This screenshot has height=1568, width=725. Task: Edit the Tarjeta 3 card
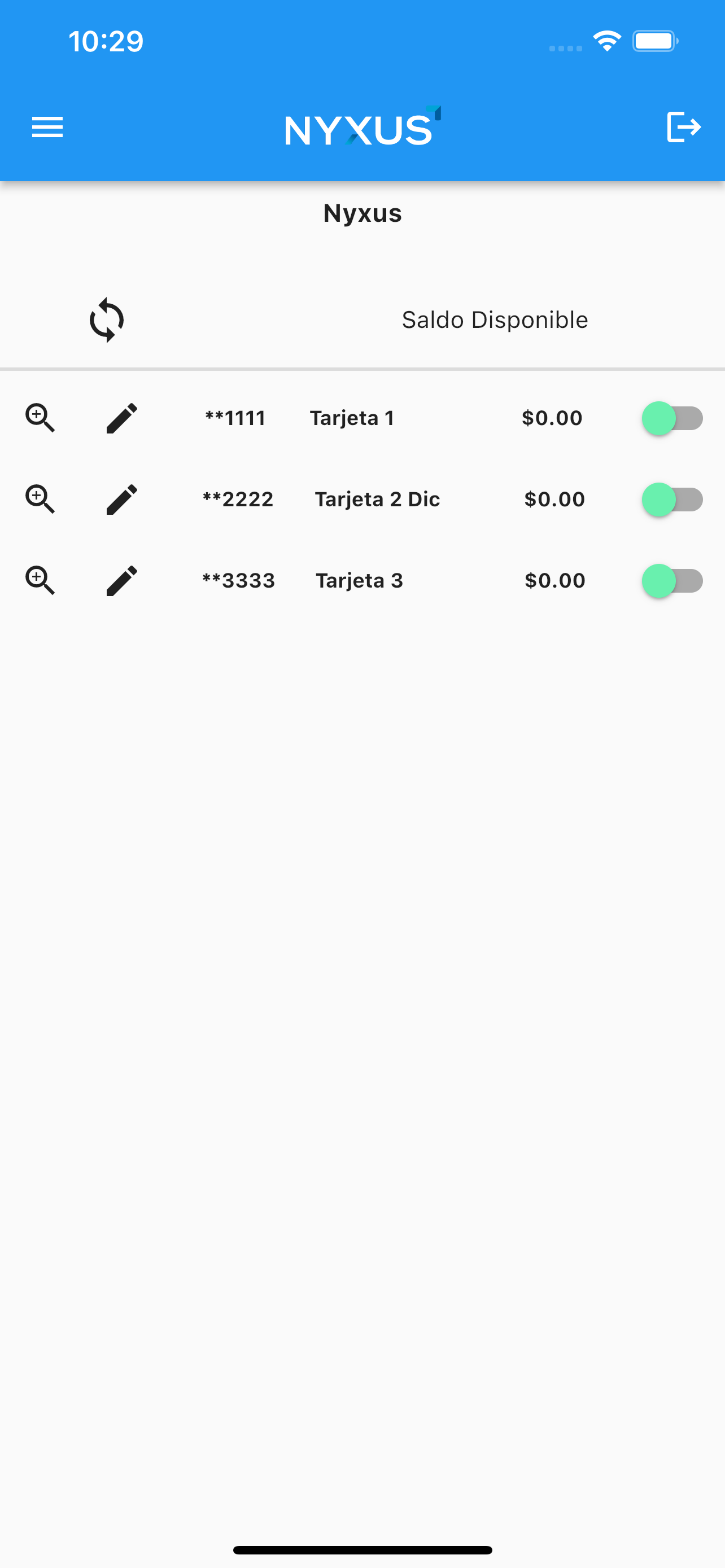pyautogui.click(x=122, y=581)
